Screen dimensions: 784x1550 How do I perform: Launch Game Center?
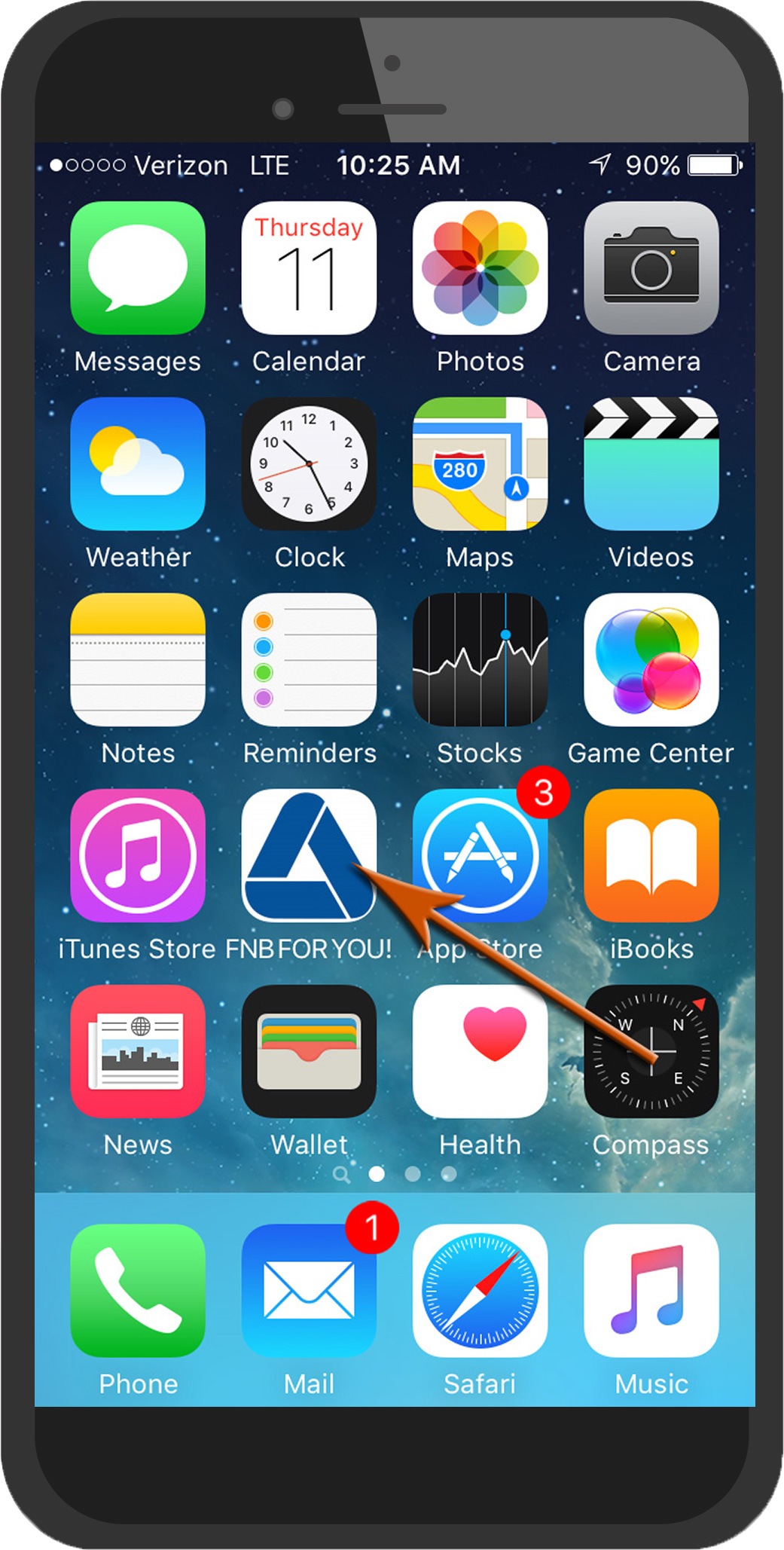click(x=651, y=660)
